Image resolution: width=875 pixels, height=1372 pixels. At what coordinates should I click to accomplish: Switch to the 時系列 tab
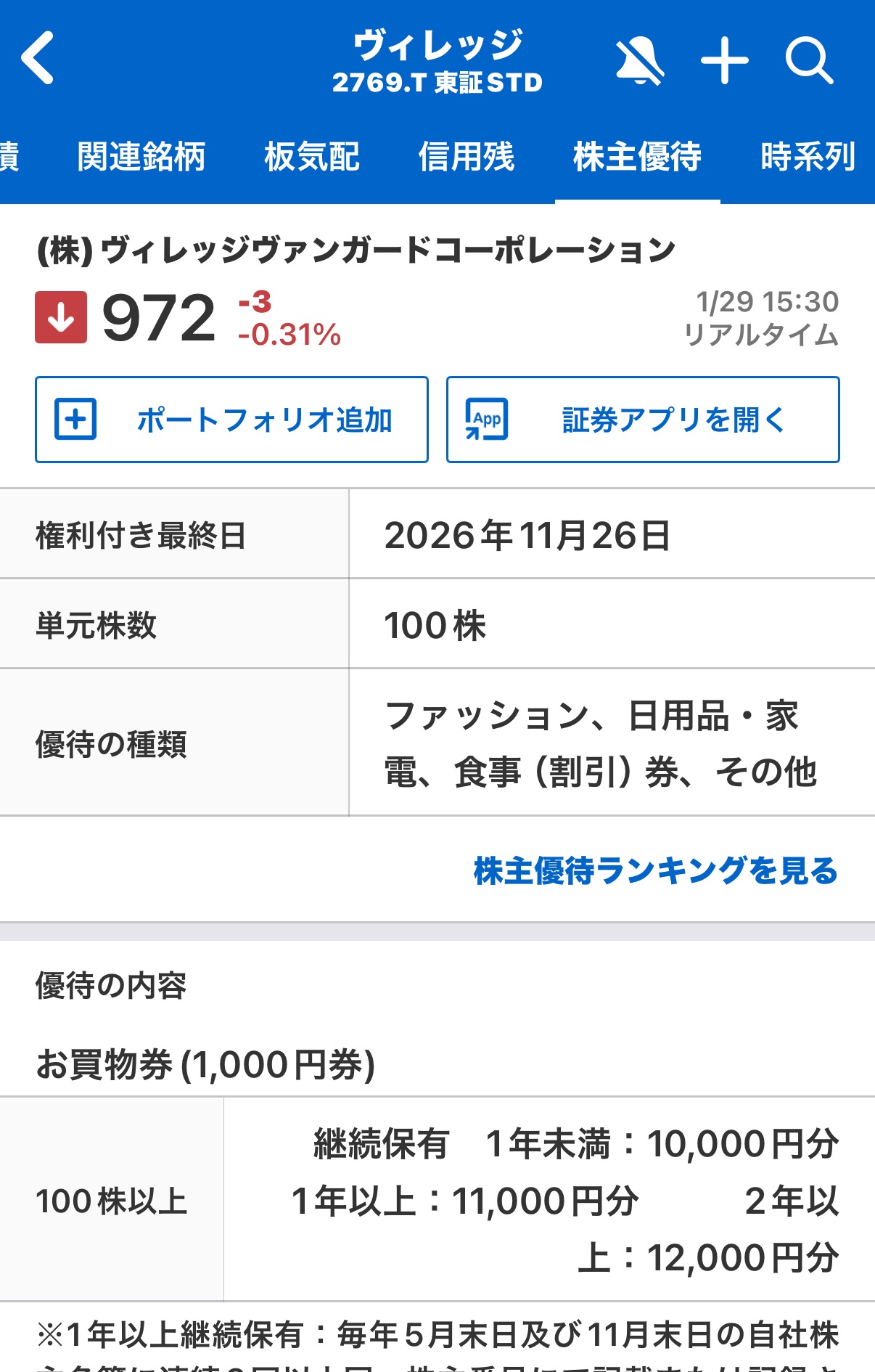tap(808, 157)
